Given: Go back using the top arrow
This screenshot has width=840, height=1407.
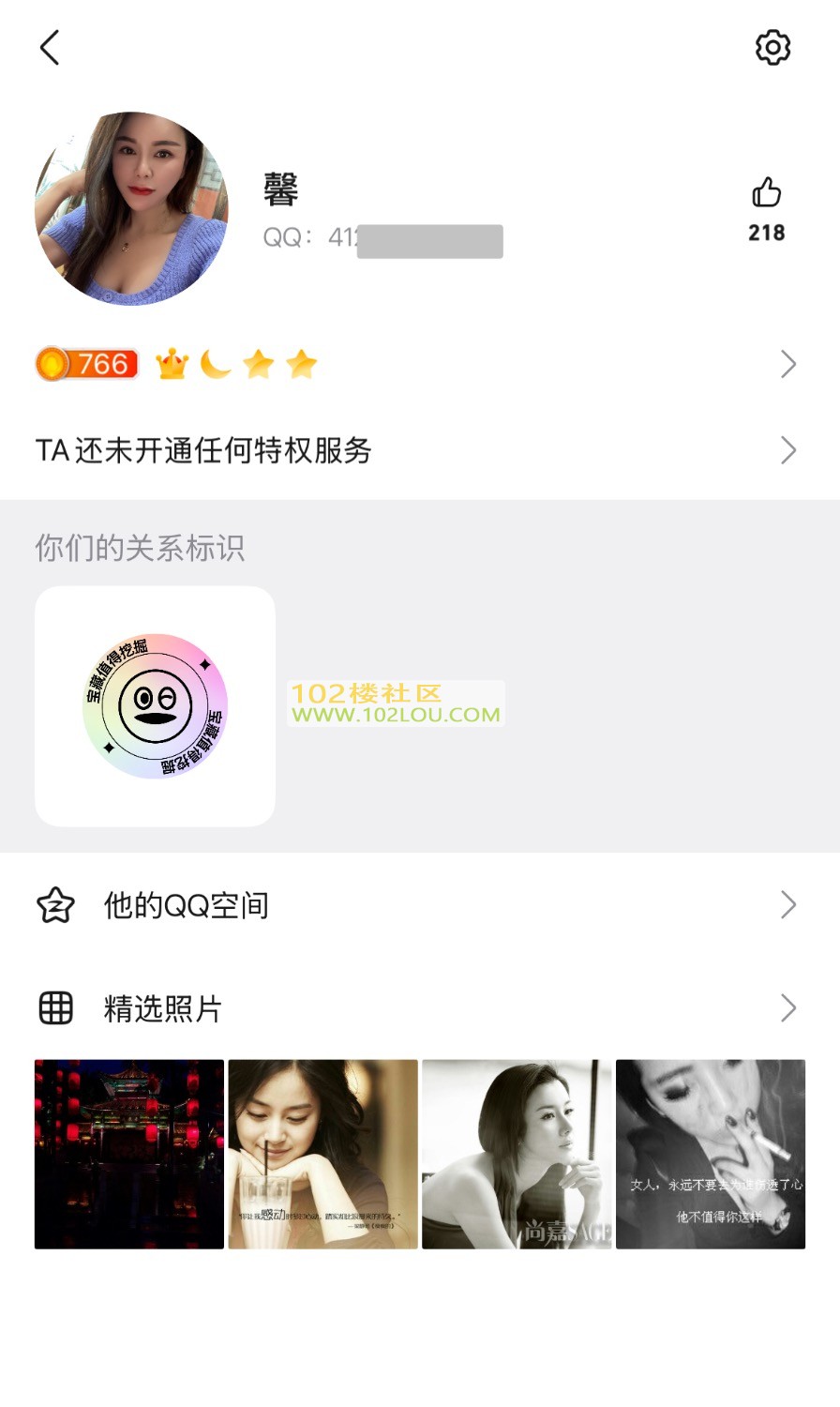Looking at the screenshot, I should click(50, 48).
